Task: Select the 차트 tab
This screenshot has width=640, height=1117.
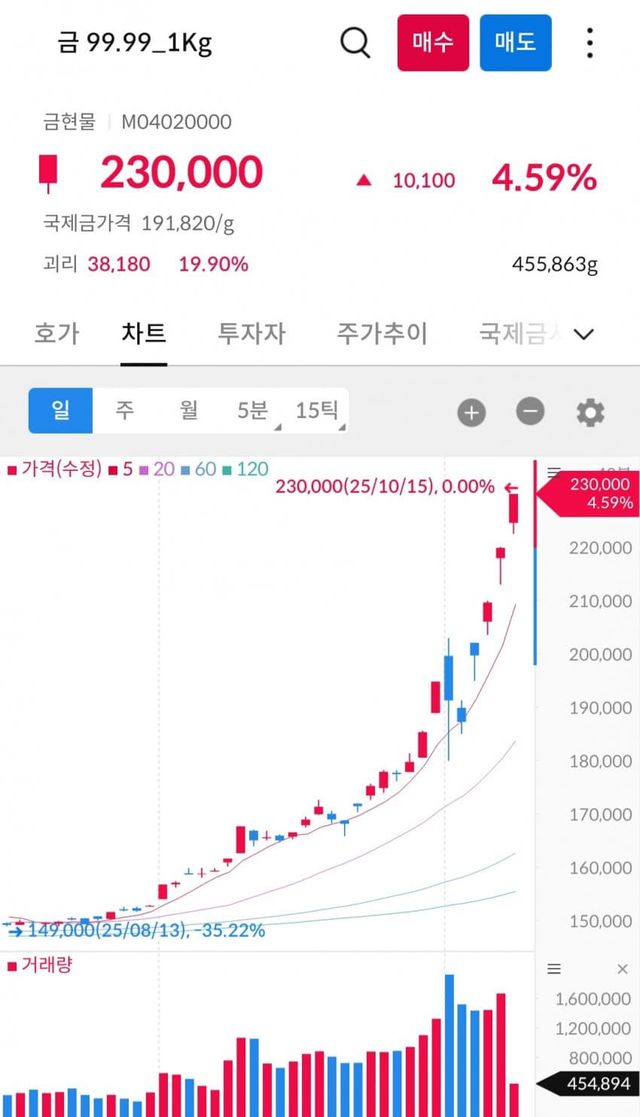Action: coord(143,333)
